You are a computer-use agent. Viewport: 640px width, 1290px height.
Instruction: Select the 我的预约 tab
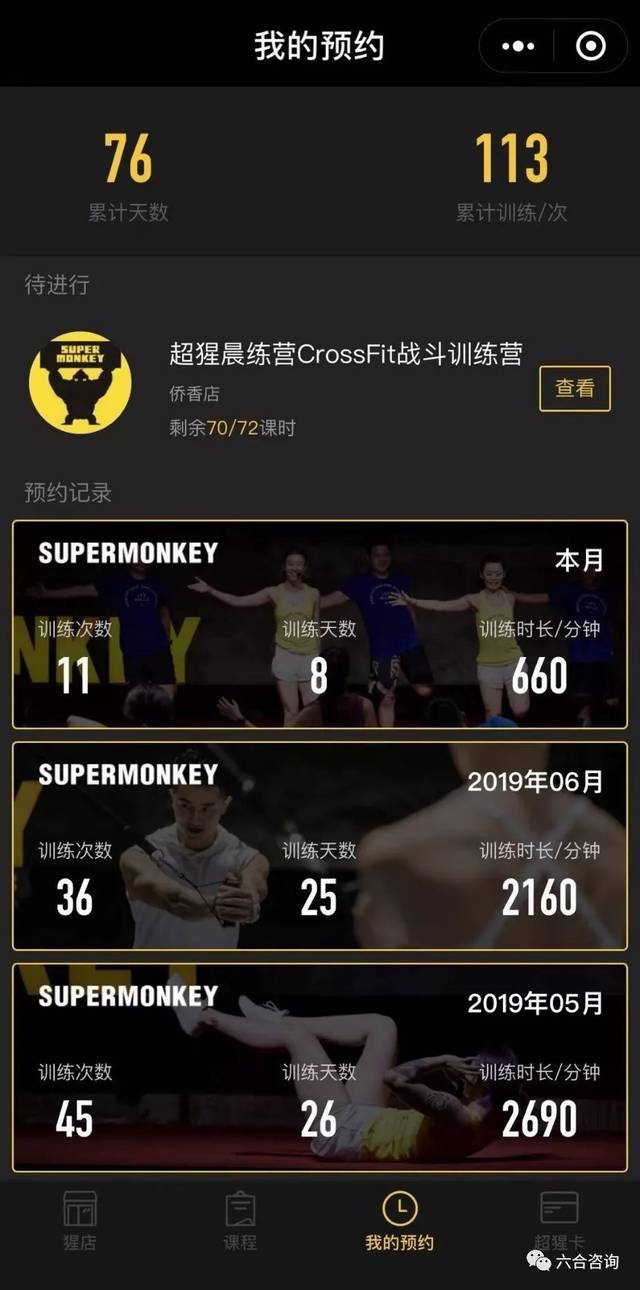pyautogui.click(x=399, y=1220)
